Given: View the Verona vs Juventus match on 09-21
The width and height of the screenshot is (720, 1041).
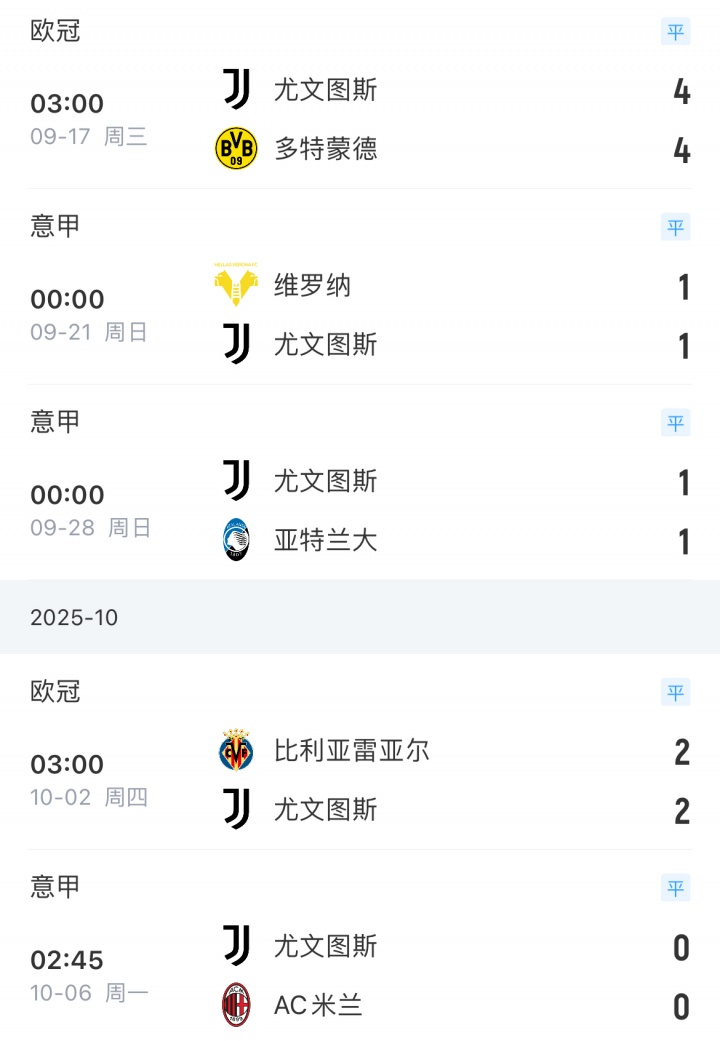Looking at the screenshot, I should (360, 315).
